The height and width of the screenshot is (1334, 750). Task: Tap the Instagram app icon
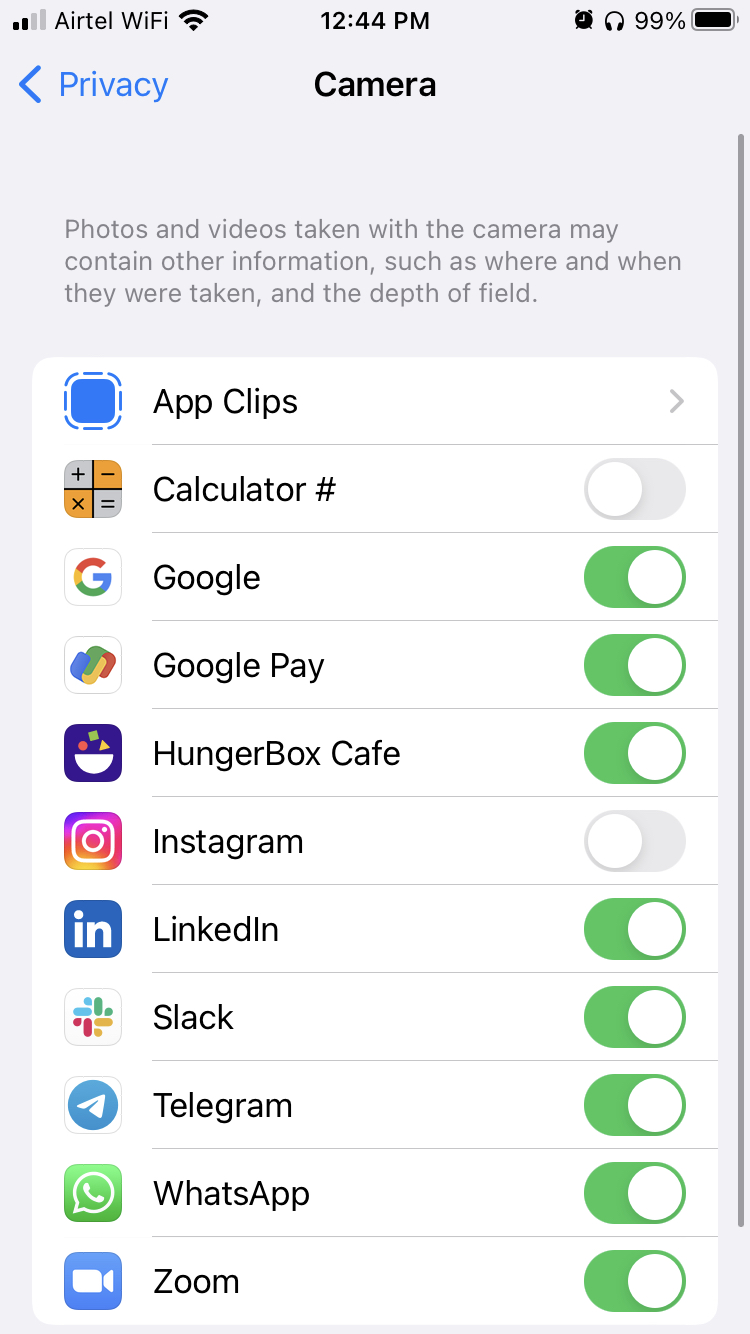(x=93, y=841)
